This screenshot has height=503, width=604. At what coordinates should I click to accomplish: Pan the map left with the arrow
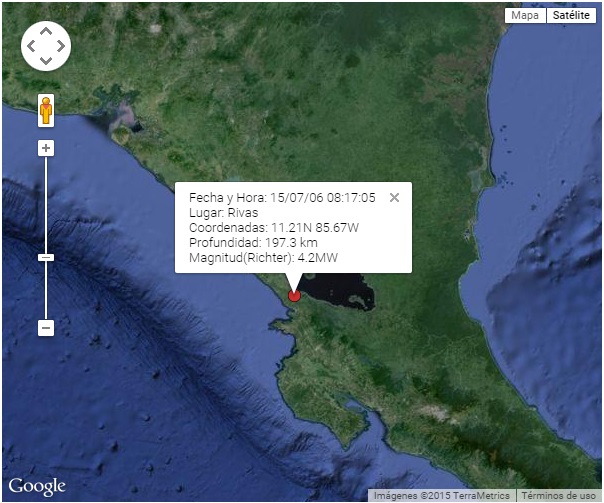31,46
